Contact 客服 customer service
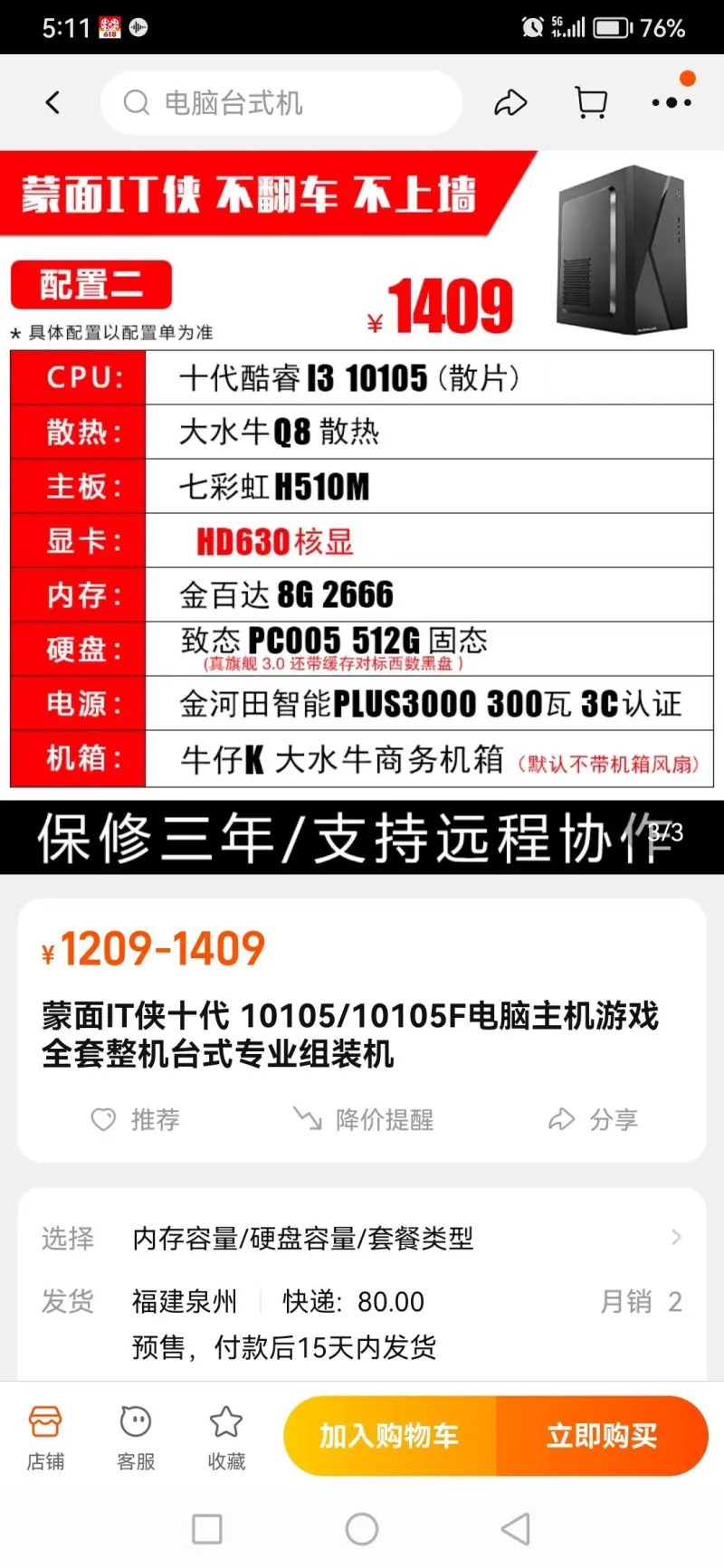This screenshot has width=724, height=1568. 136,1438
